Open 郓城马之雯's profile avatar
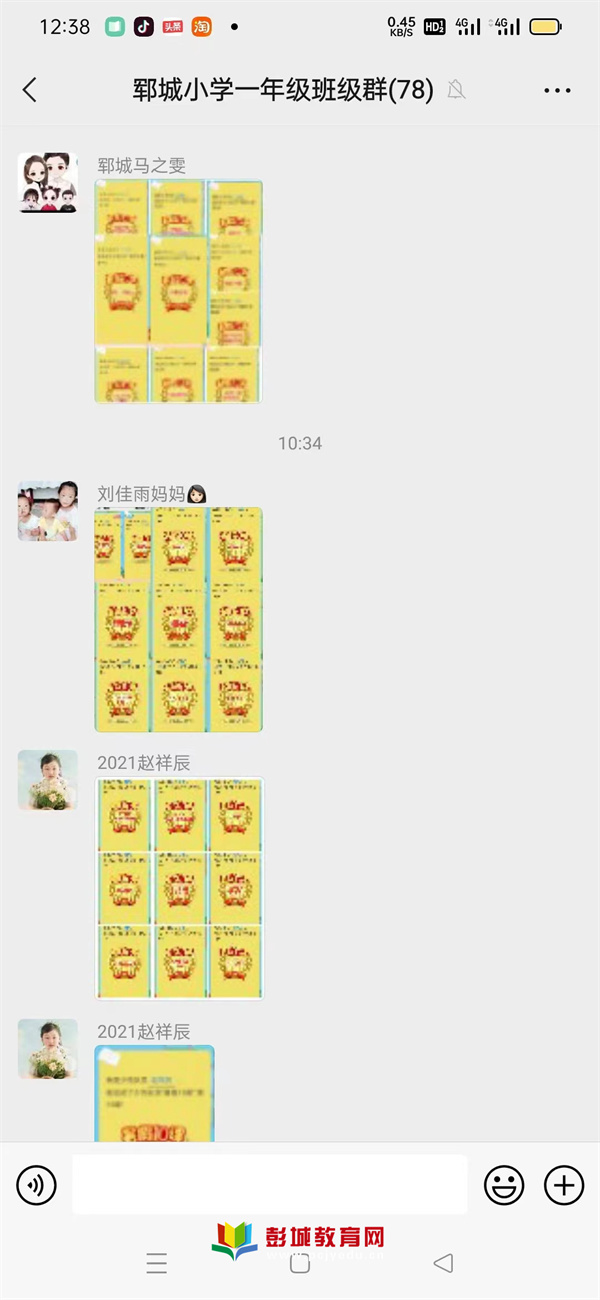600x1300 pixels. [47, 183]
